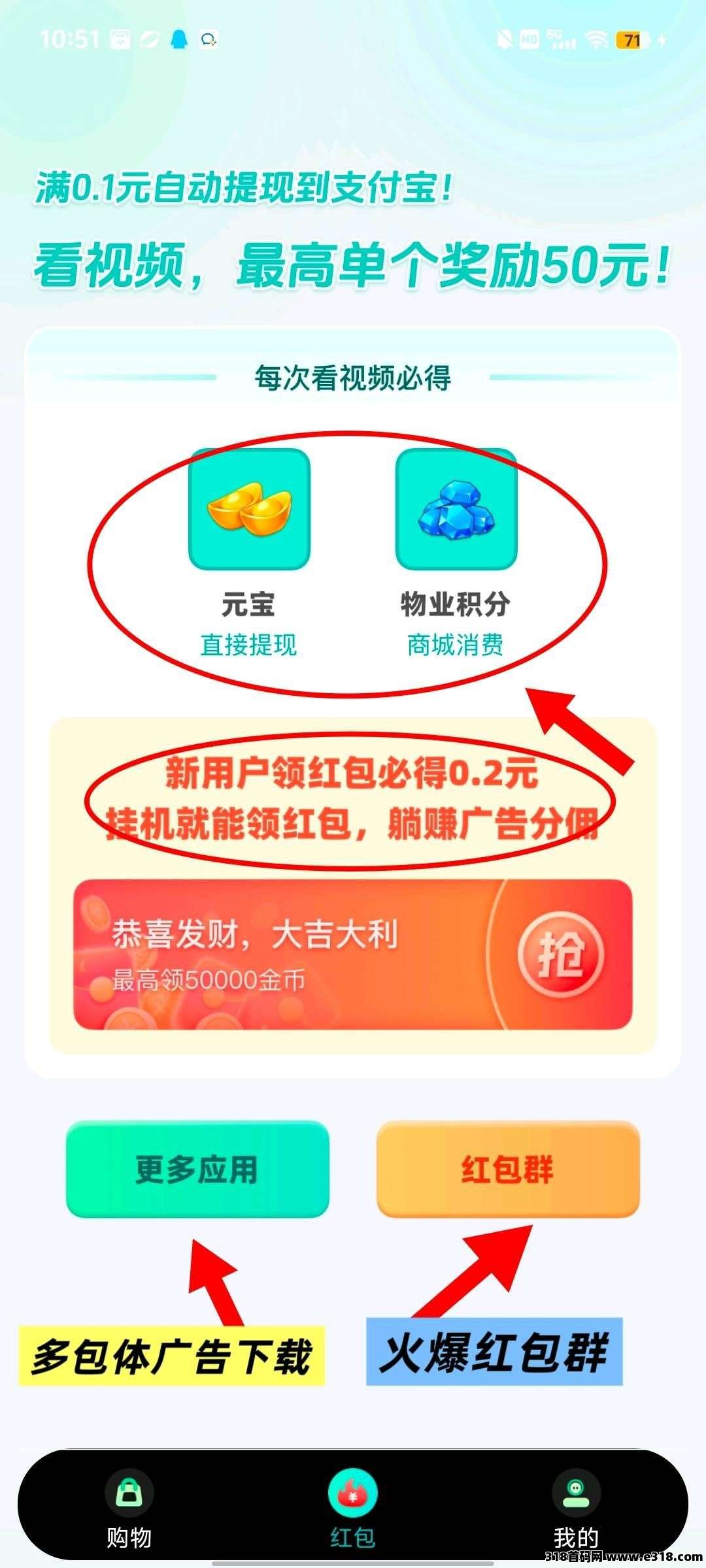
Task: Tap the HD icon in the status bar
Action: tap(529, 39)
